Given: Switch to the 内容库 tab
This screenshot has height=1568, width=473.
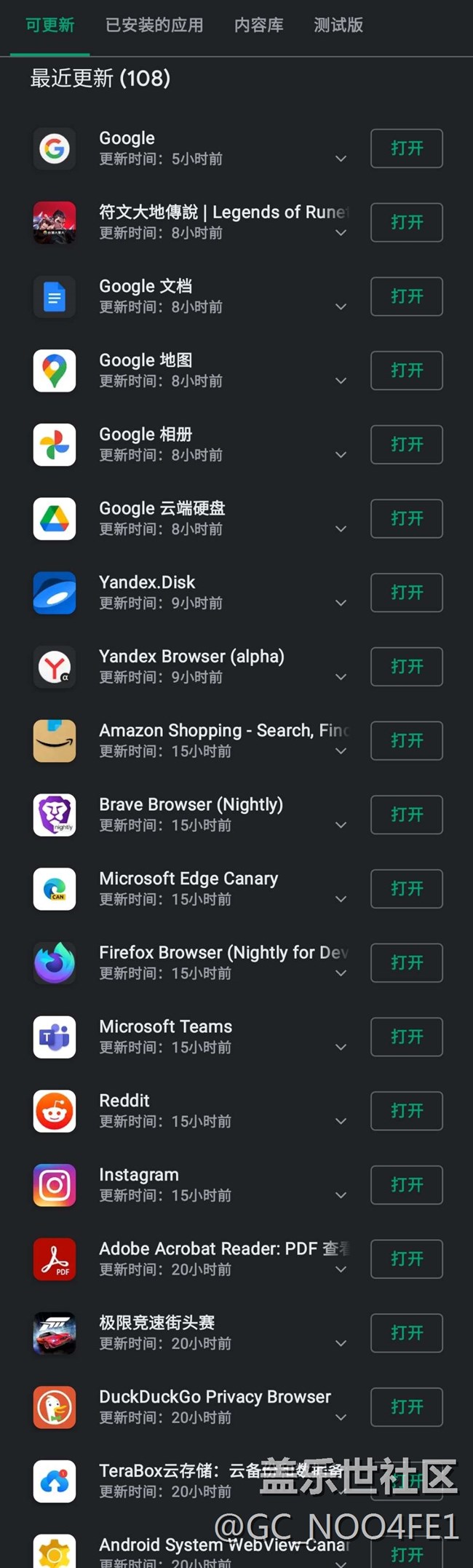Looking at the screenshot, I should 259,25.
